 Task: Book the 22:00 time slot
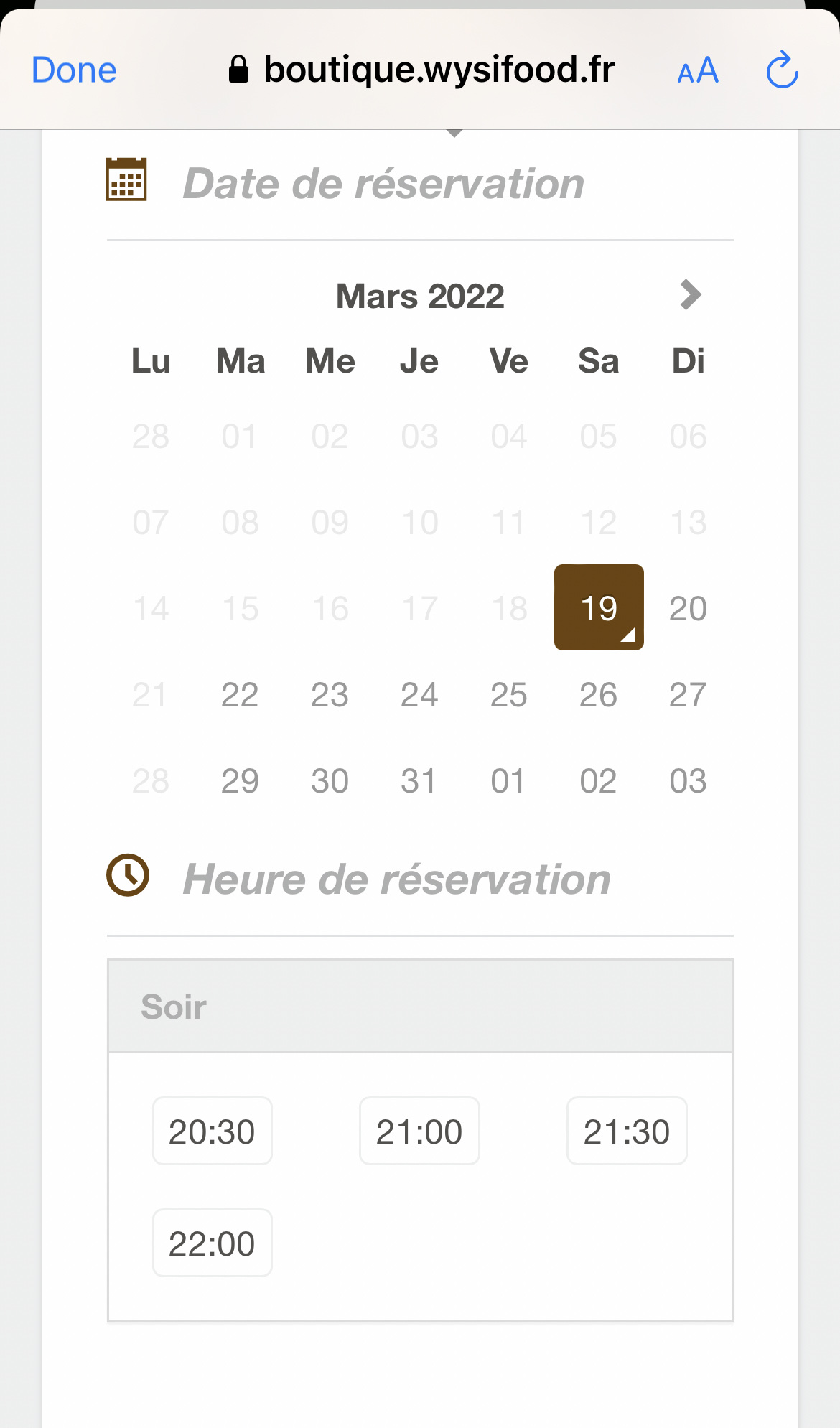[x=212, y=1243]
